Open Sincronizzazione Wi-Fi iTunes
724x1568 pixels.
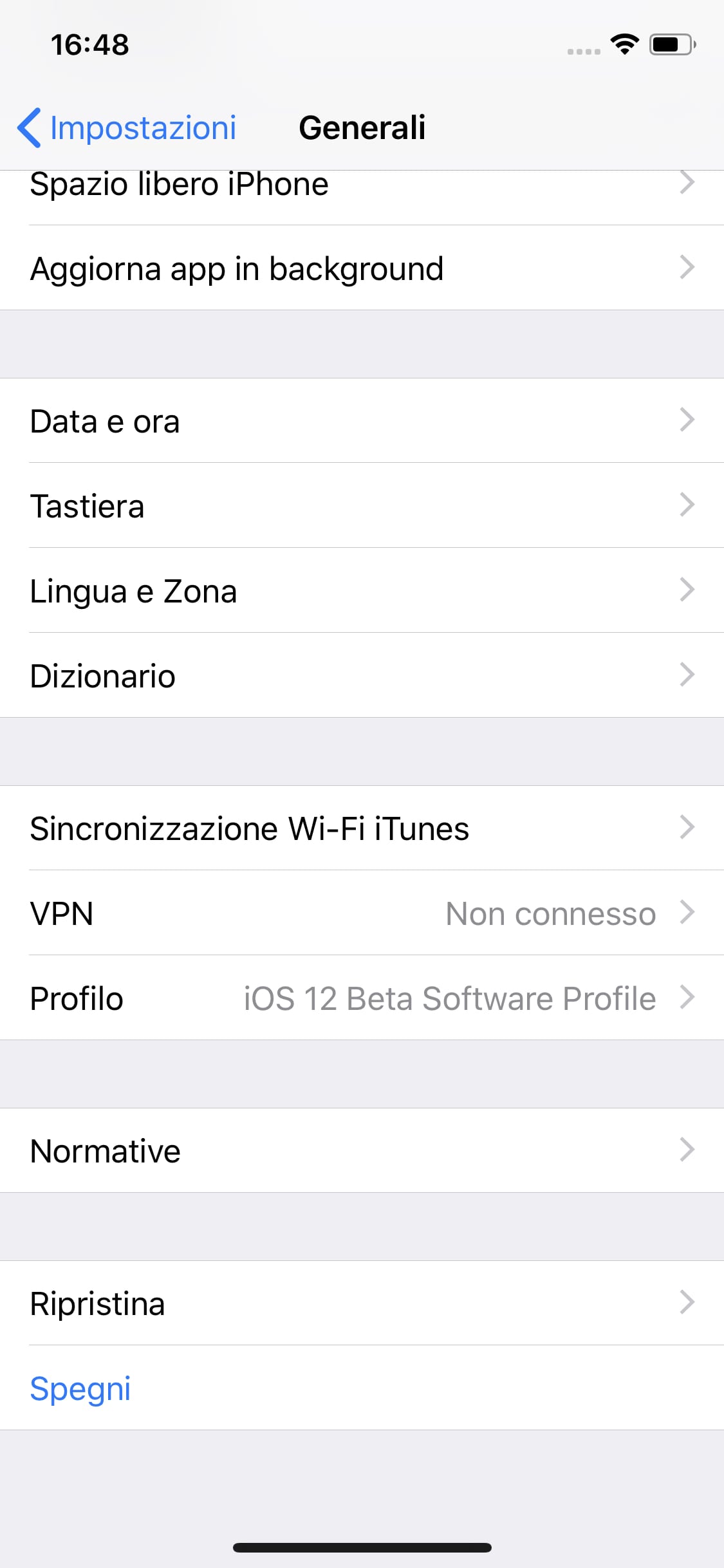point(360,828)
